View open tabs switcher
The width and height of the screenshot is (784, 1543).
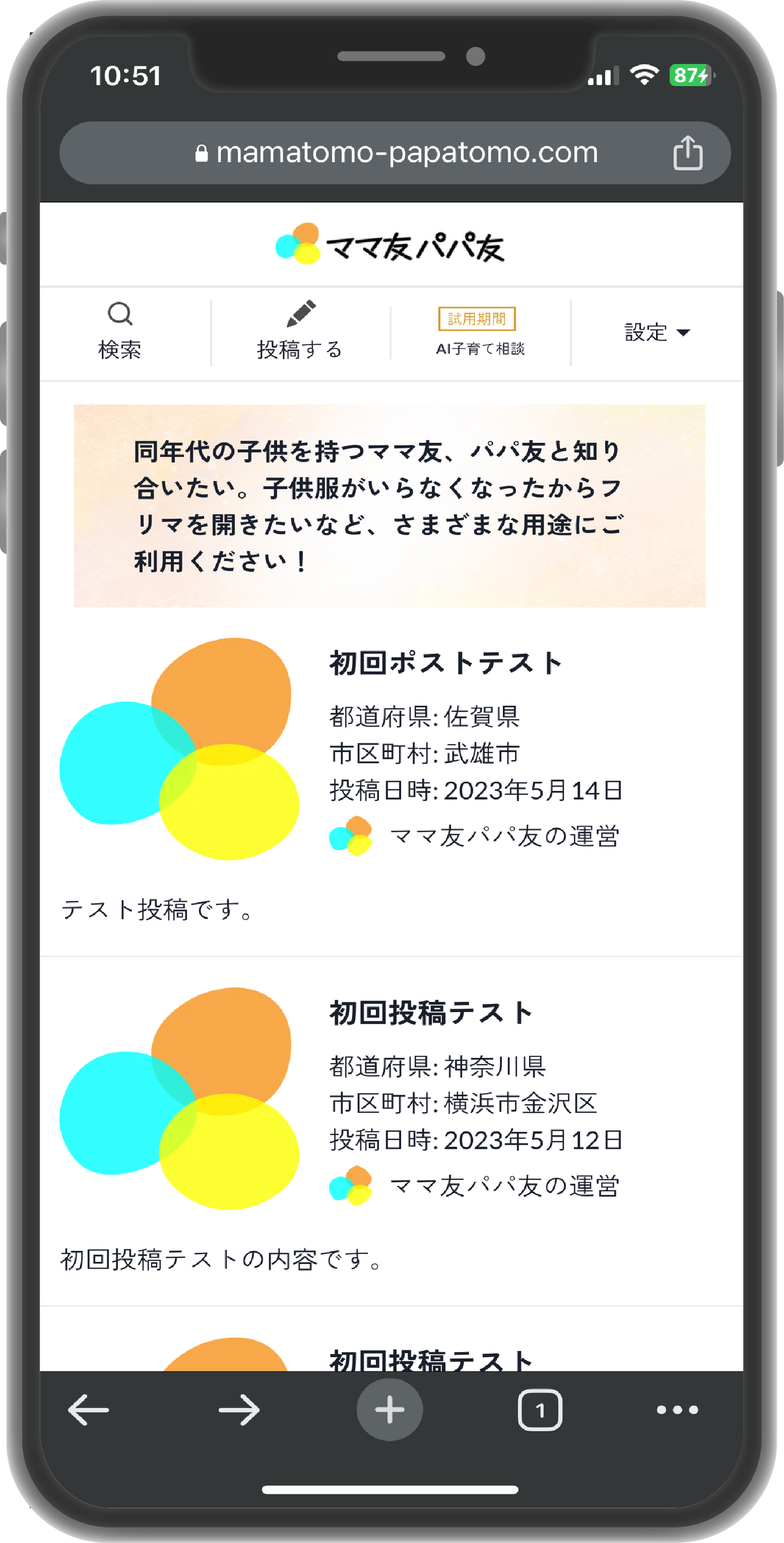(539, 1410)
